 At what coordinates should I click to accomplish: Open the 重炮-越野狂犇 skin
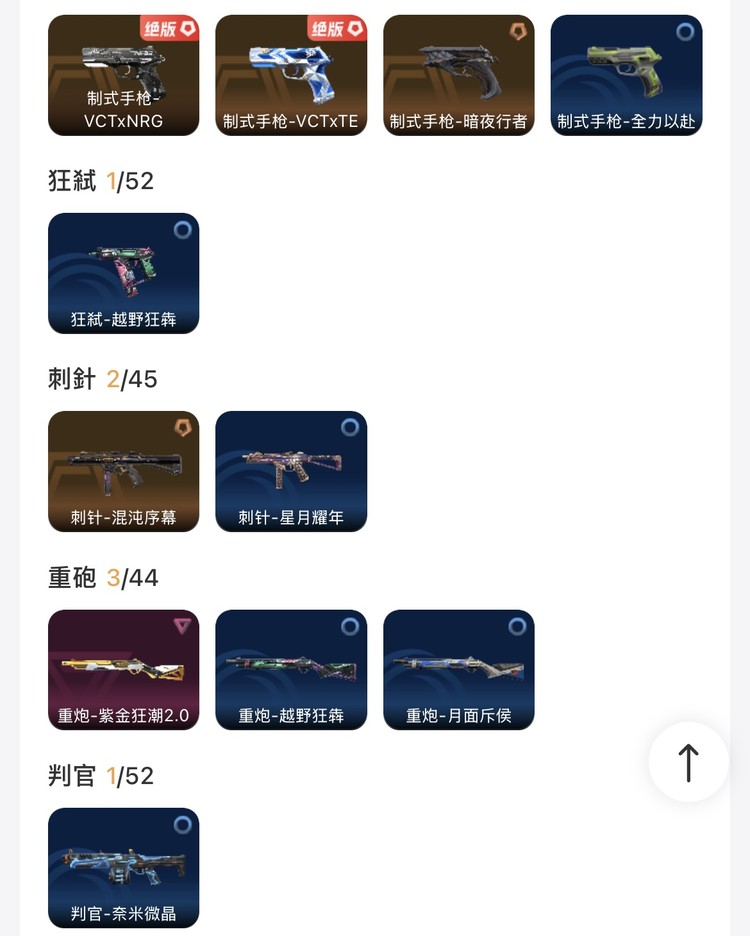point(291,669)
